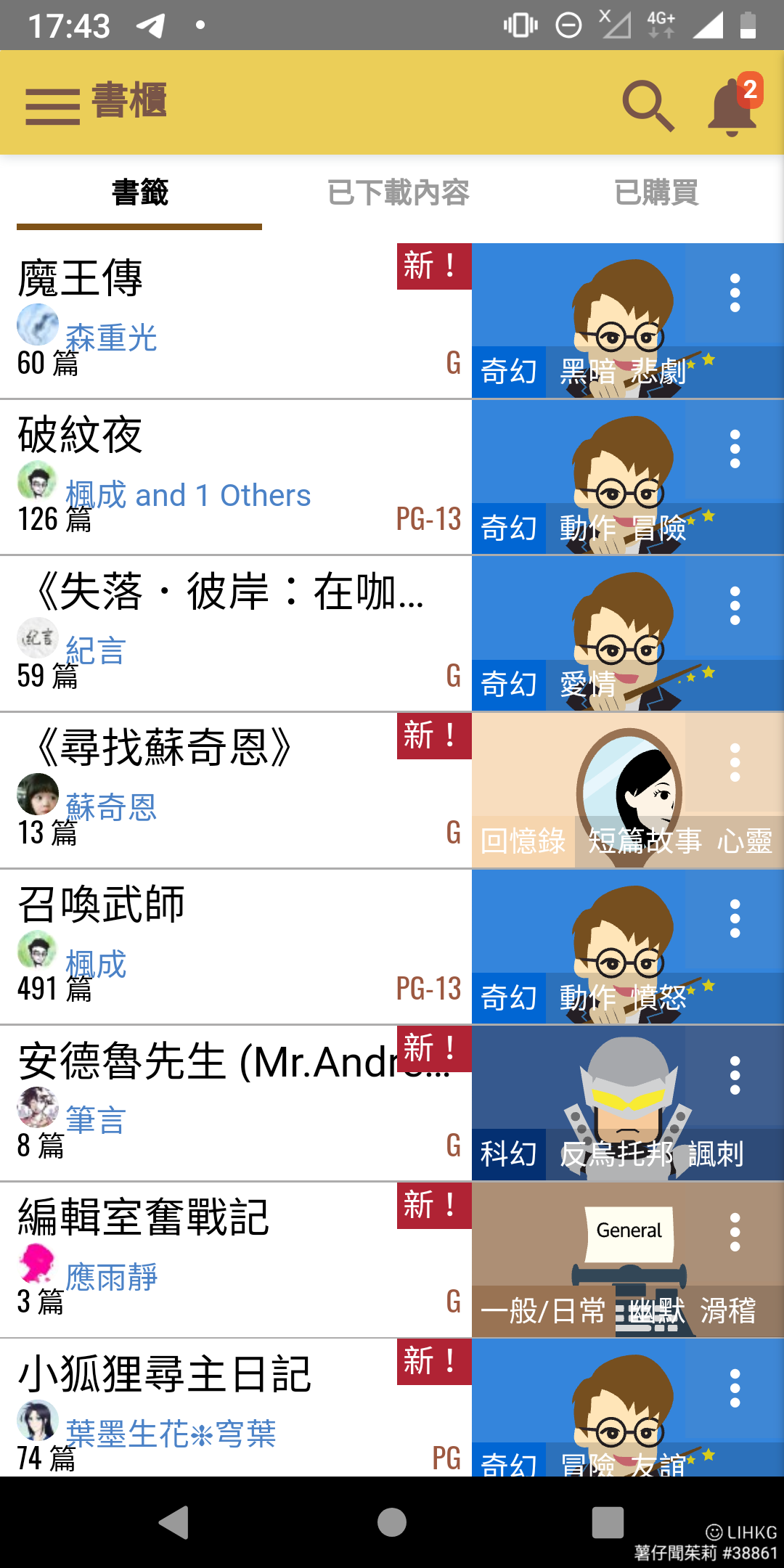The height and width of the screenshot is (1568, 784).
Task: Open the story 編輯室奮戰記
Action: (x=144, y=1217)
